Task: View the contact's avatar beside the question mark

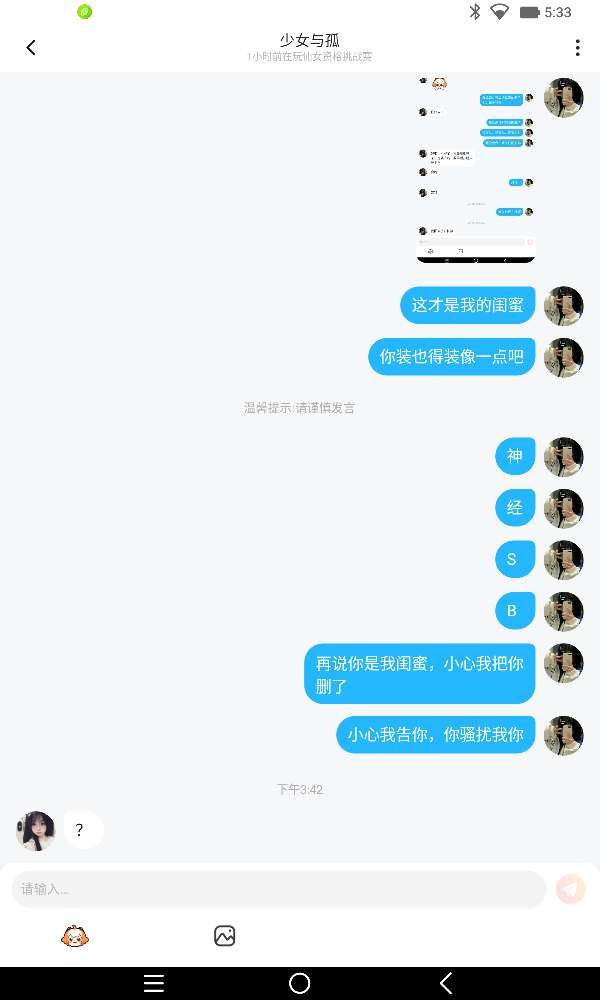Action: [x=36, y=830]
